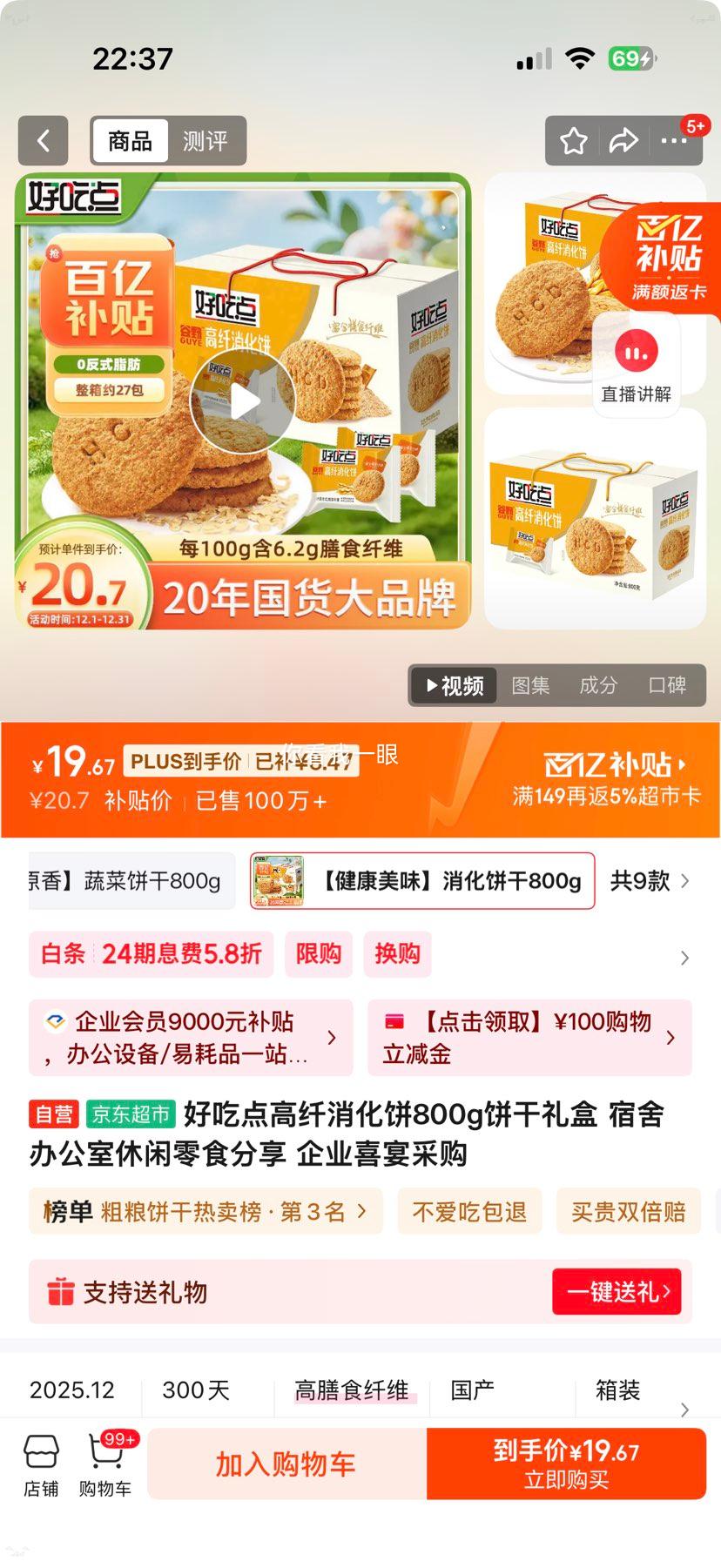Switch to the 图集 media tab
Screen dimensions: 721x1568
(530, 685)
